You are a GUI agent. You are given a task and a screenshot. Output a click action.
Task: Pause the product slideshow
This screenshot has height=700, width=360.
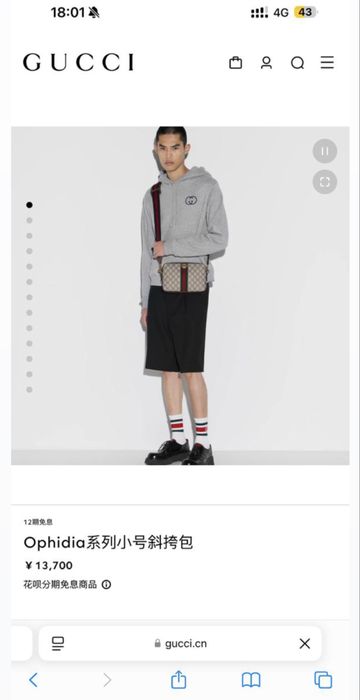pyautogui.click(x=325, y=151)
